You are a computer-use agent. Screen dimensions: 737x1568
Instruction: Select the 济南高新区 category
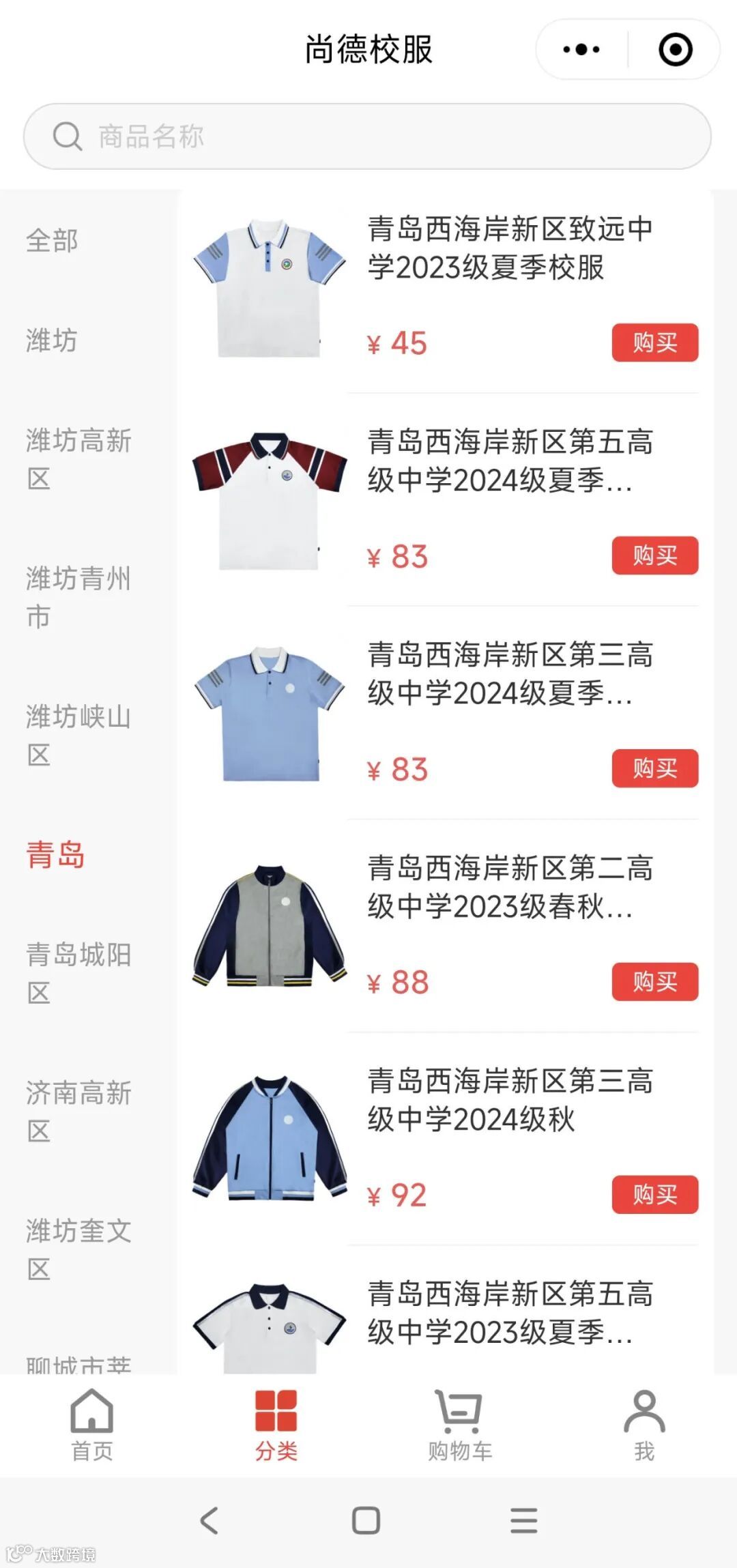(x=78, y=1112)
